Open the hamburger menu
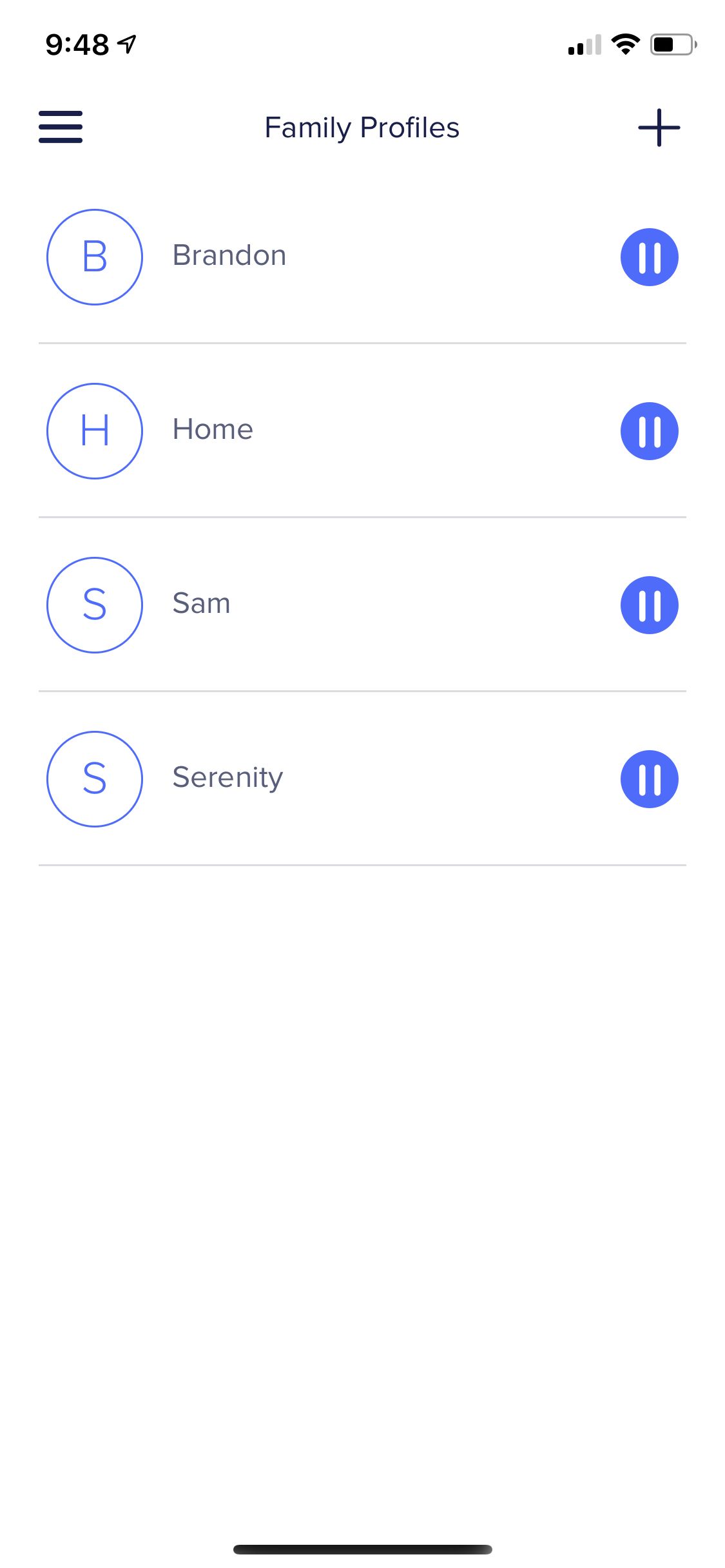725x1568 pixels. tap(61, 127)
